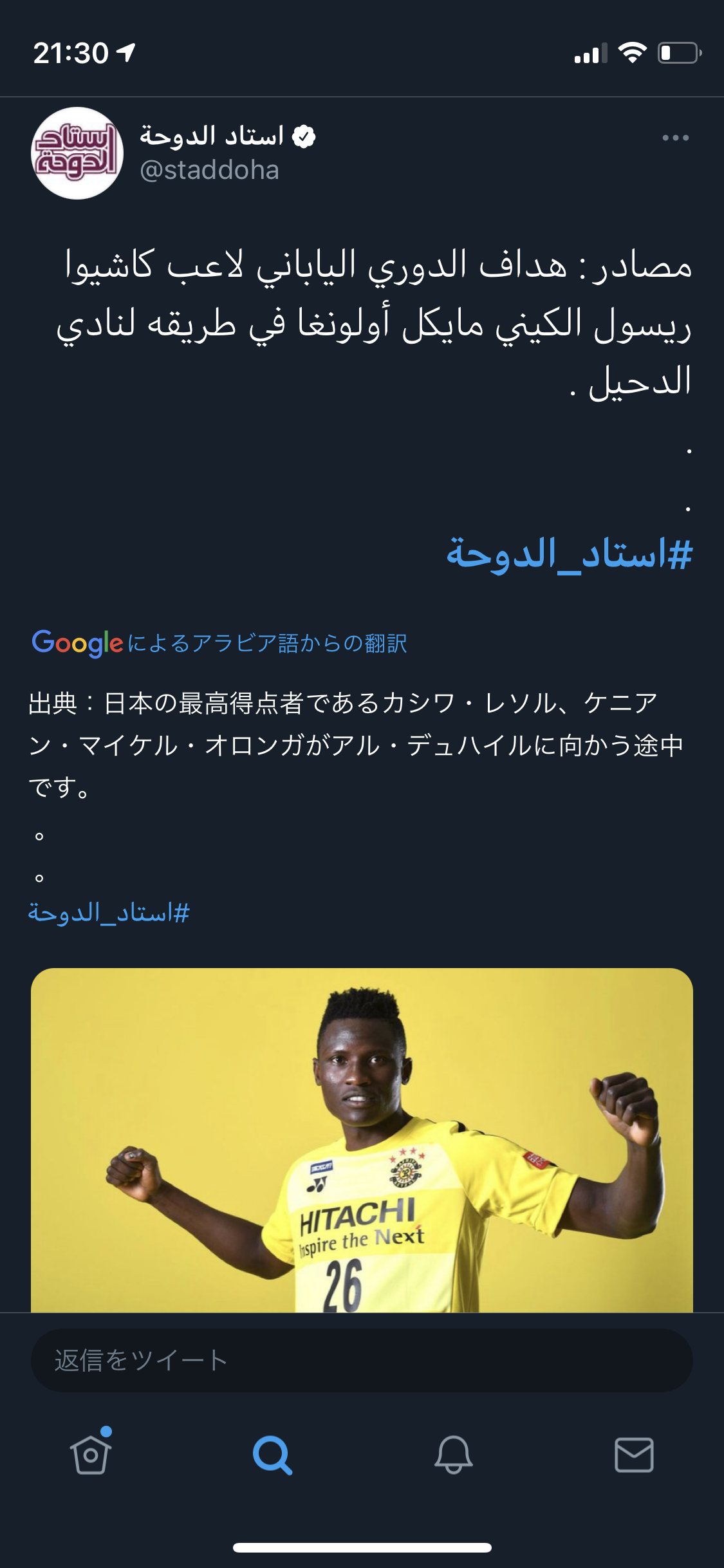
Task: Switch to the Home tab
Action: coord(91,1455)
